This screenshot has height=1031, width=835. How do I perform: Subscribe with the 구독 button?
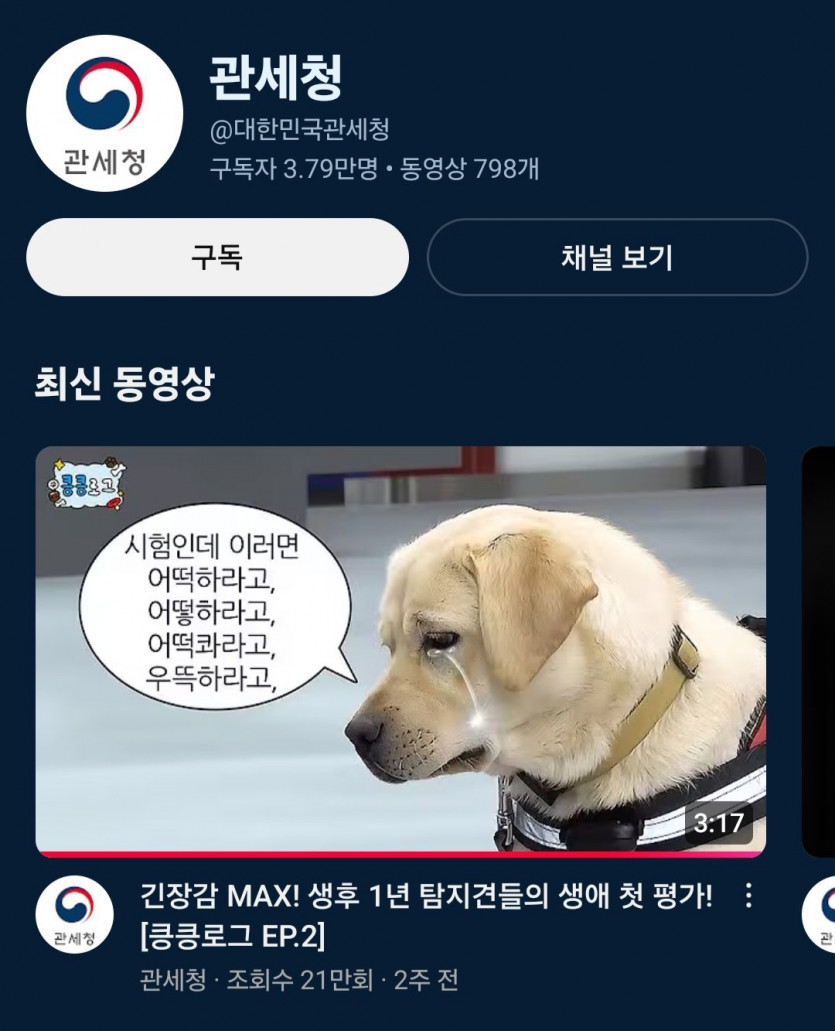pos(217,258)
